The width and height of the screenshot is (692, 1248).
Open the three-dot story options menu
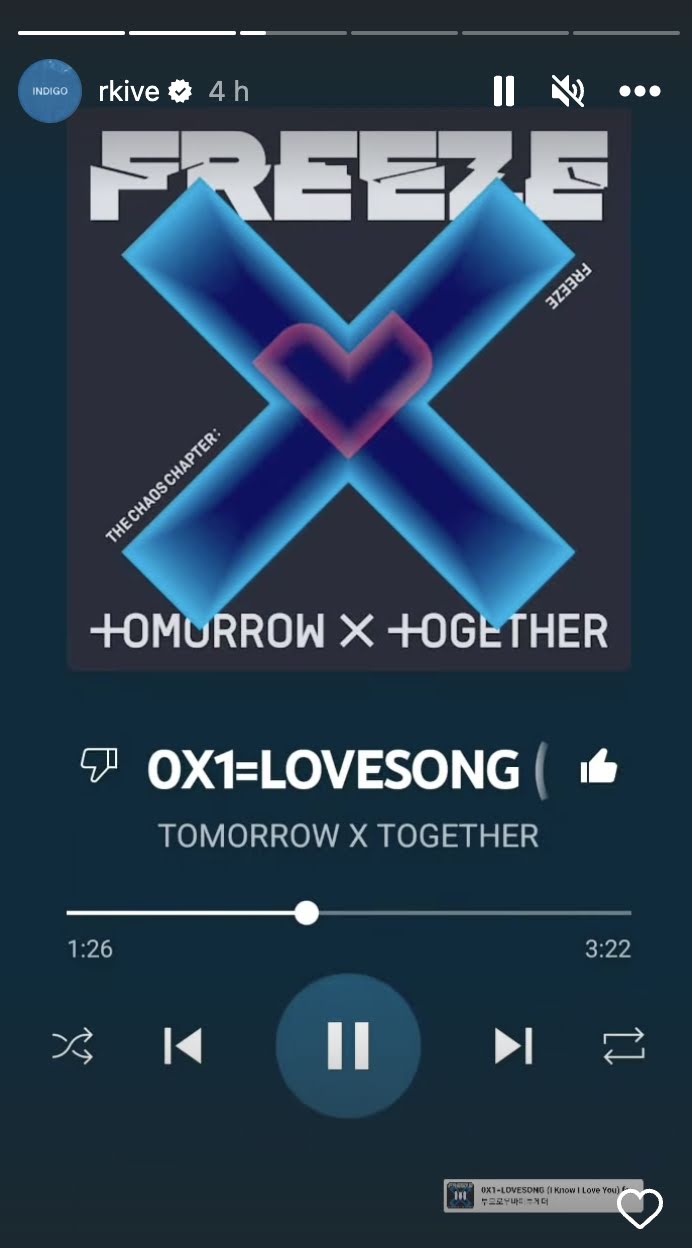click(639, 92)
